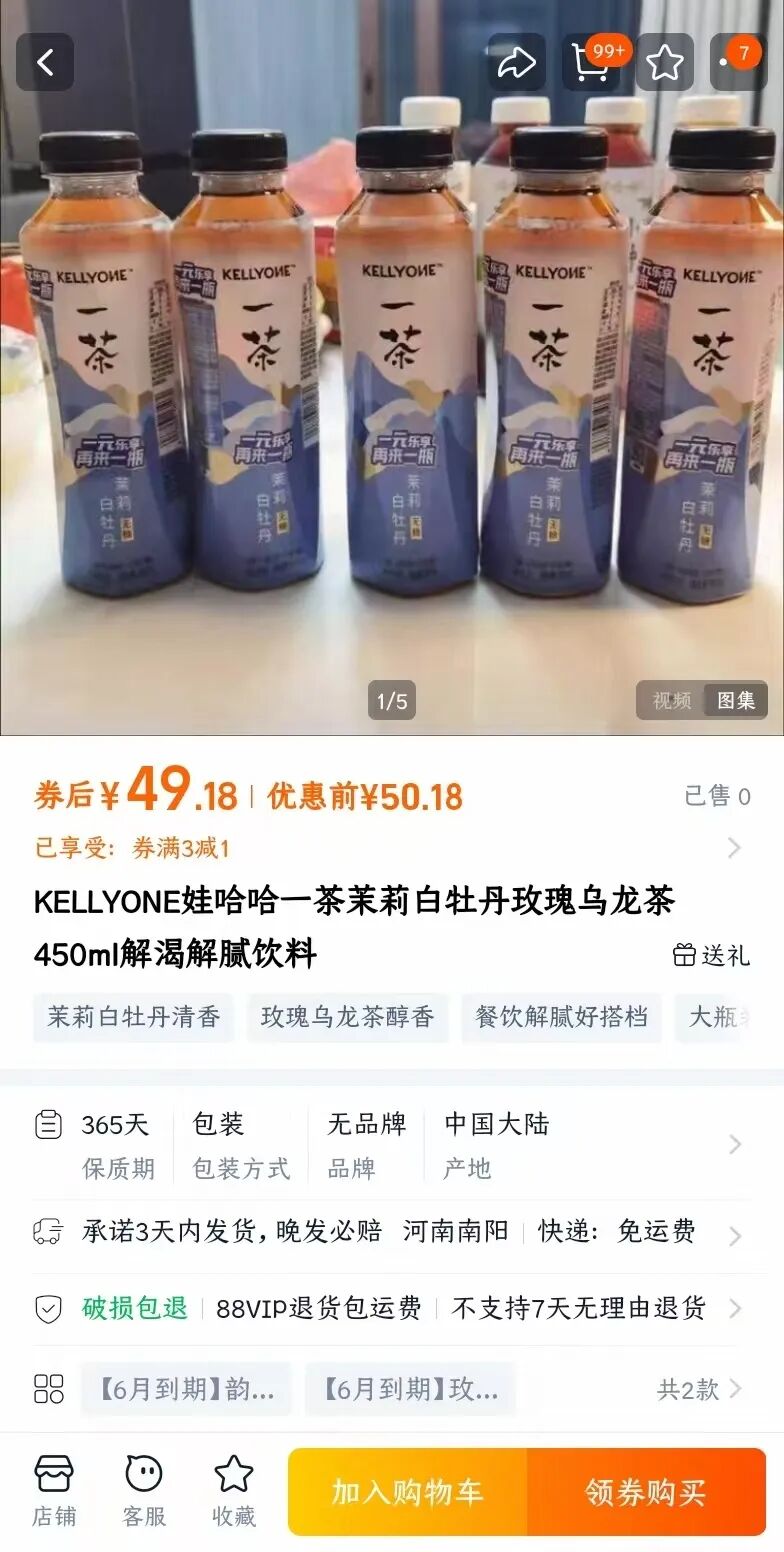Select the 餐饮解腻好搭档 tag

(x=561, y=1018)
